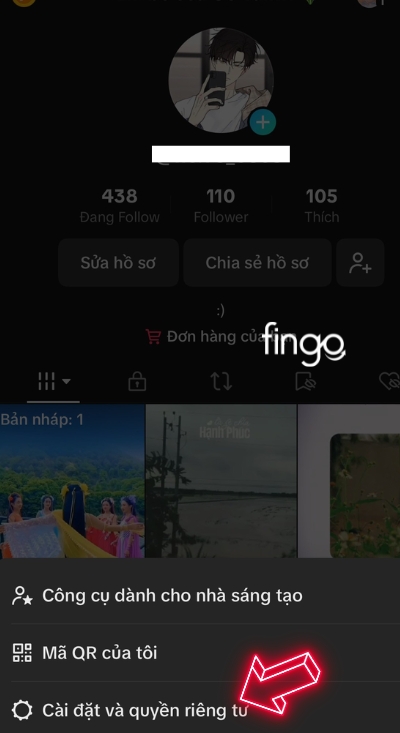
Task: Open the Bản nháp: 1 drafts tile
Action: click(72, 481)
